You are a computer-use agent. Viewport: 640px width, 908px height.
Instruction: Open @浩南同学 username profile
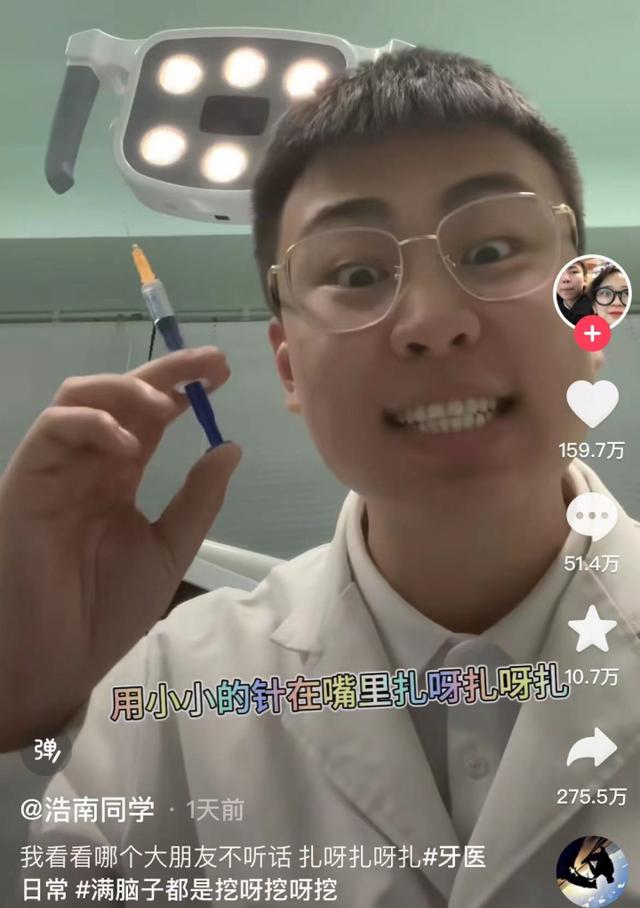coord(86,810)
